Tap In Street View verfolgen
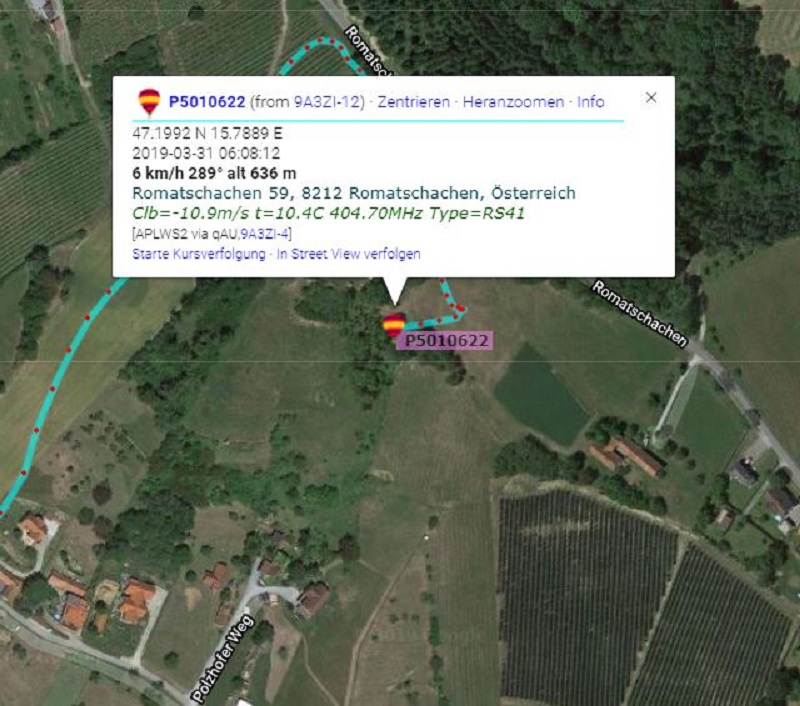Viewport: 800px width, 706px height. pyautogui.click(x=349, y=254)
